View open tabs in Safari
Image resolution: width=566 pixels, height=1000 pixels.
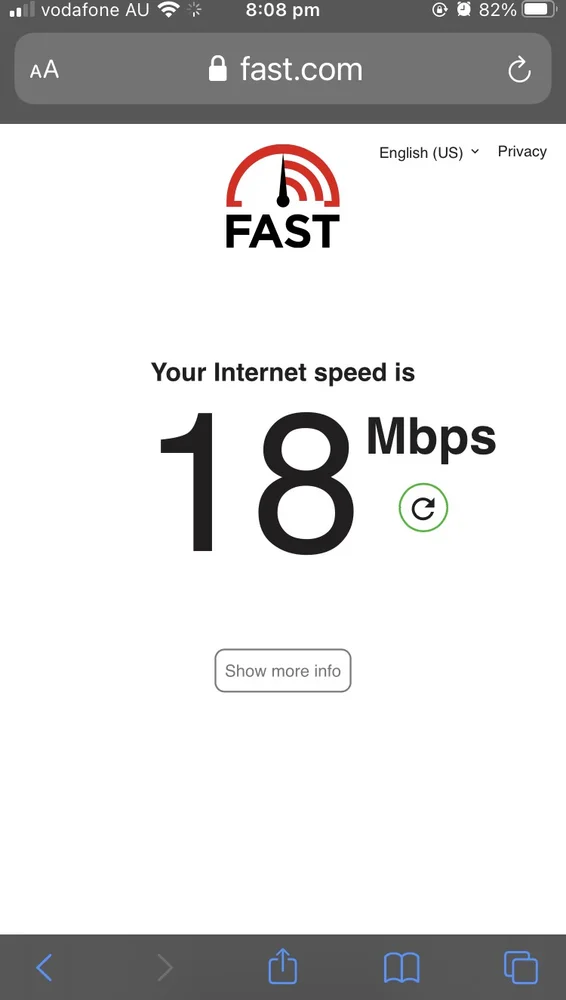click(x=520, y=967)
